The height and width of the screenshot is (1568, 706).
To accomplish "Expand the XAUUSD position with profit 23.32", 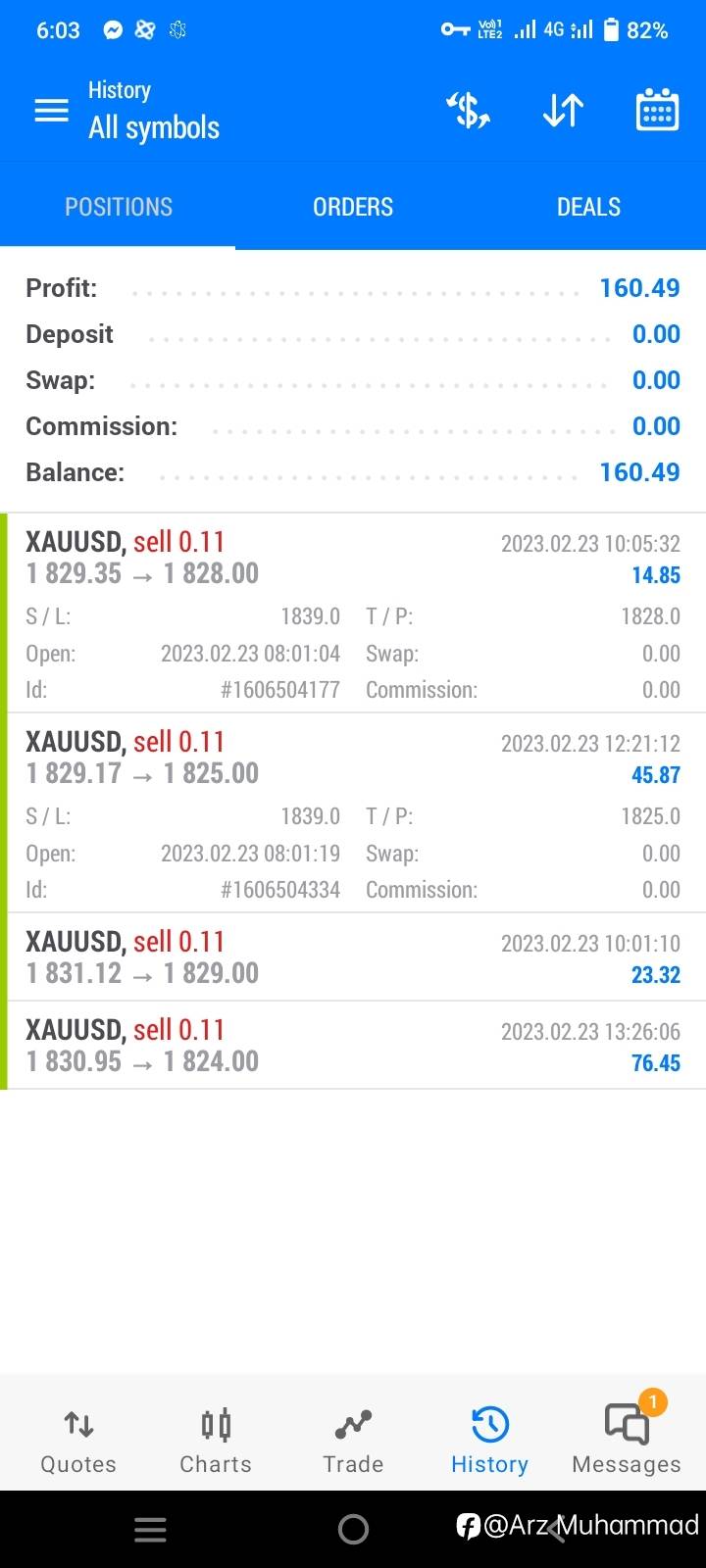I will tap(353, 956).
